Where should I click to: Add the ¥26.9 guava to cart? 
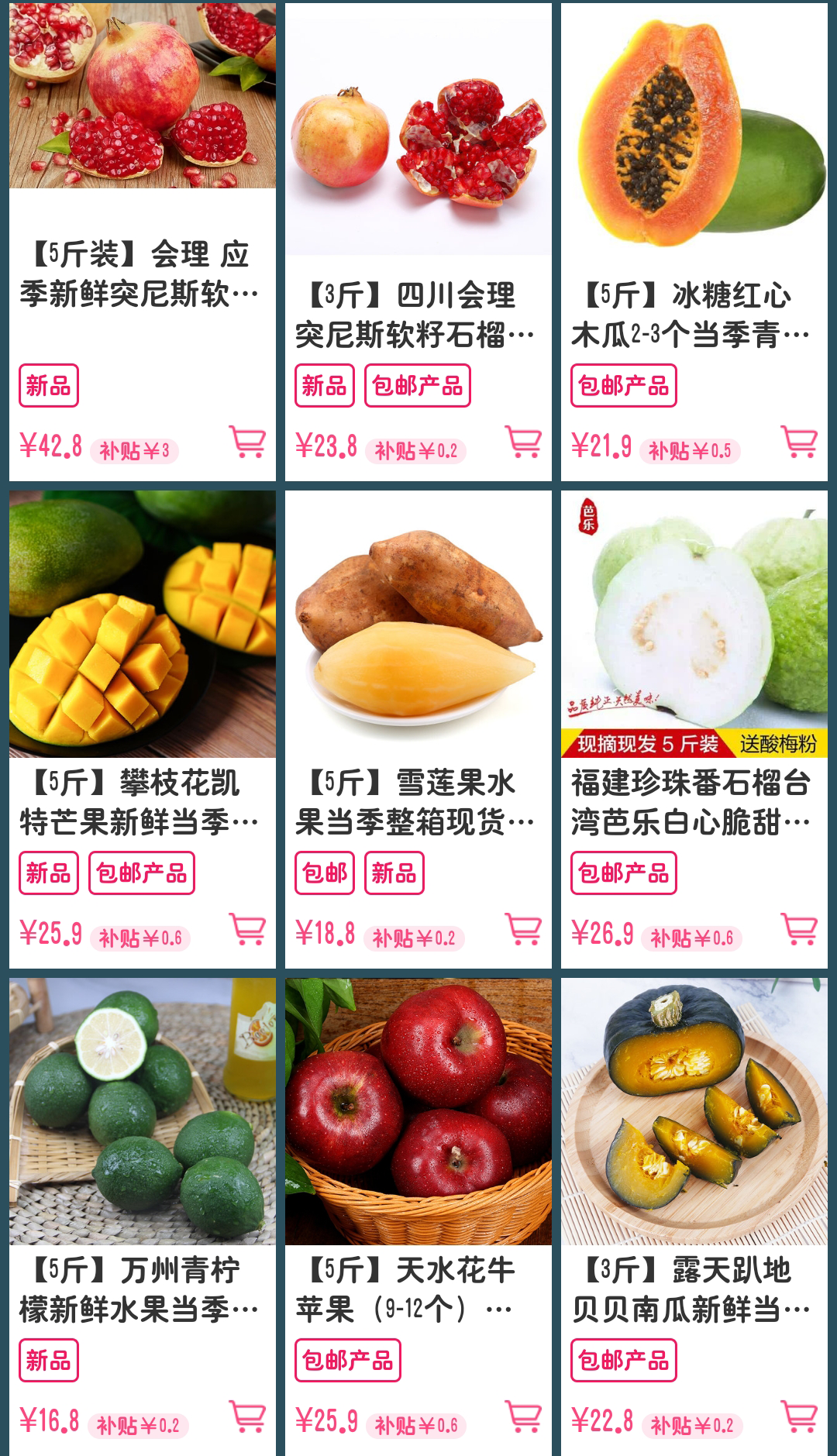click(x=800, y=929)
